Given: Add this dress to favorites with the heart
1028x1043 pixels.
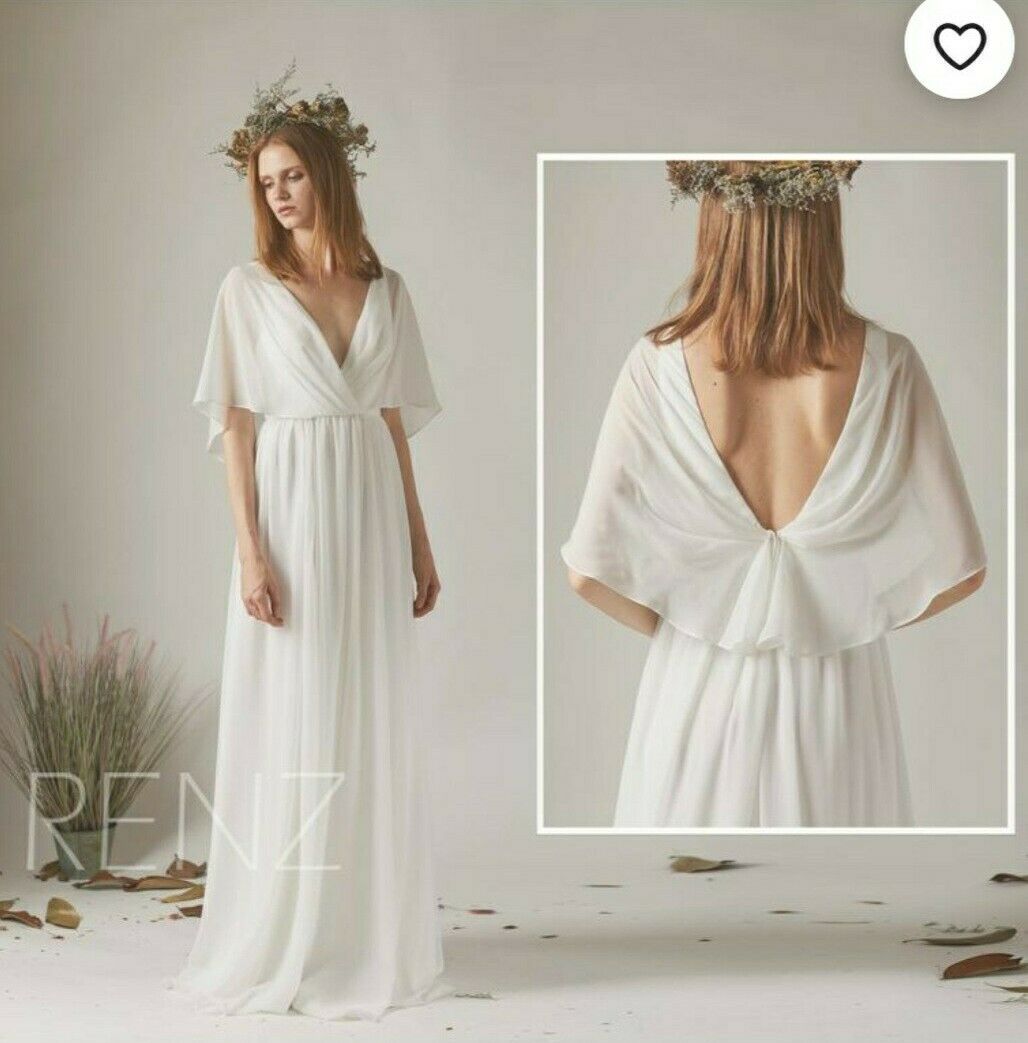Looking at the screenshot, I should coord(959,45).
